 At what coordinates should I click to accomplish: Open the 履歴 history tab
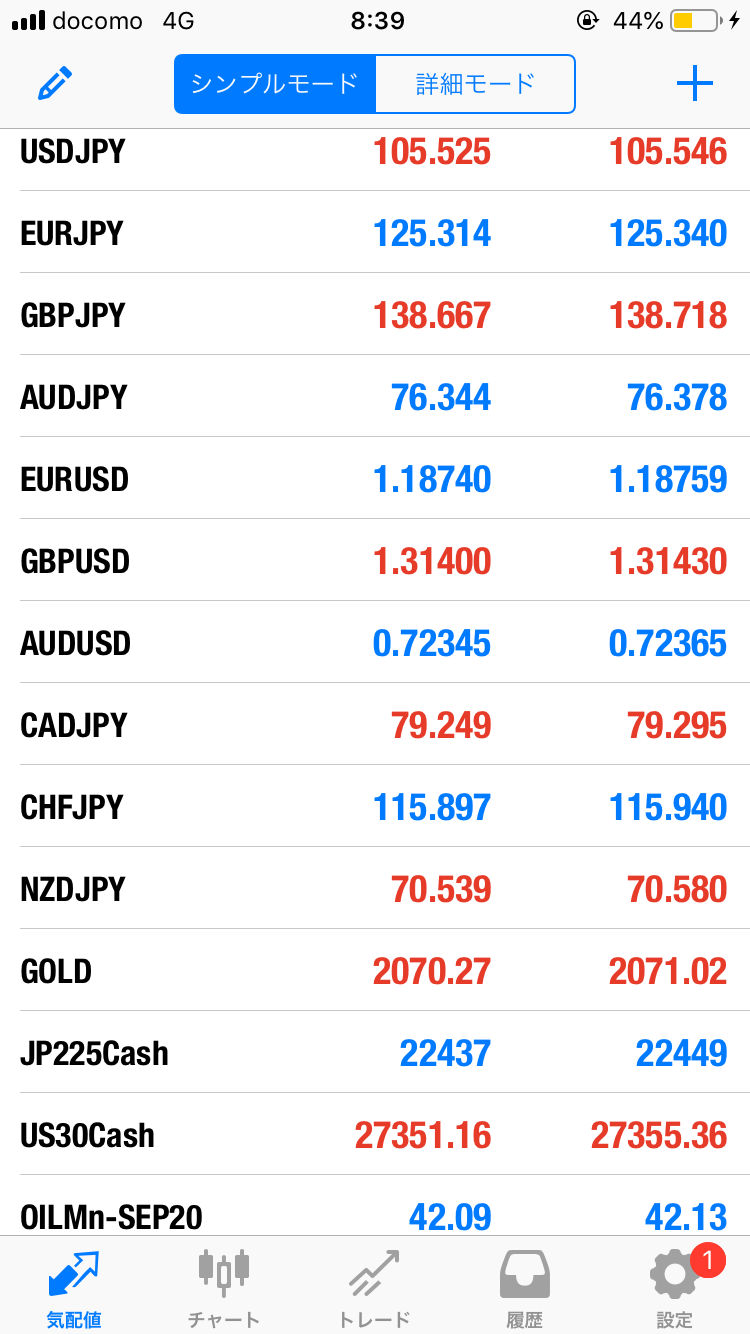point(524,1286)
